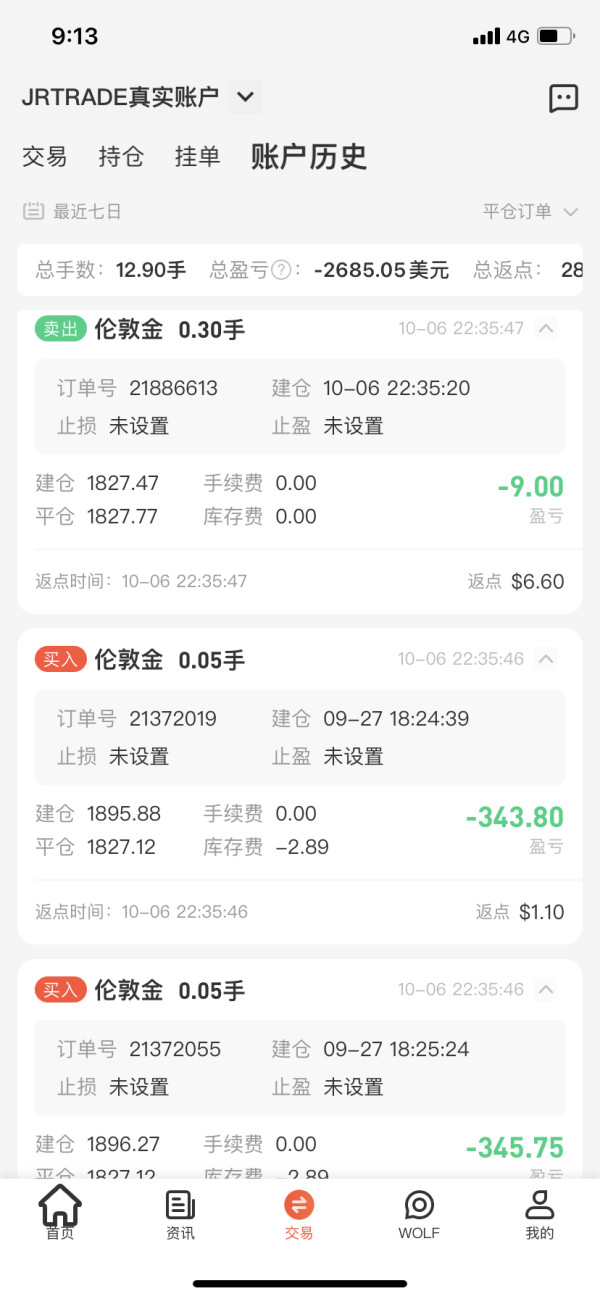Switch to the 持仓 tab
This screenshot has width=600, height=1299.
(121, 157)
